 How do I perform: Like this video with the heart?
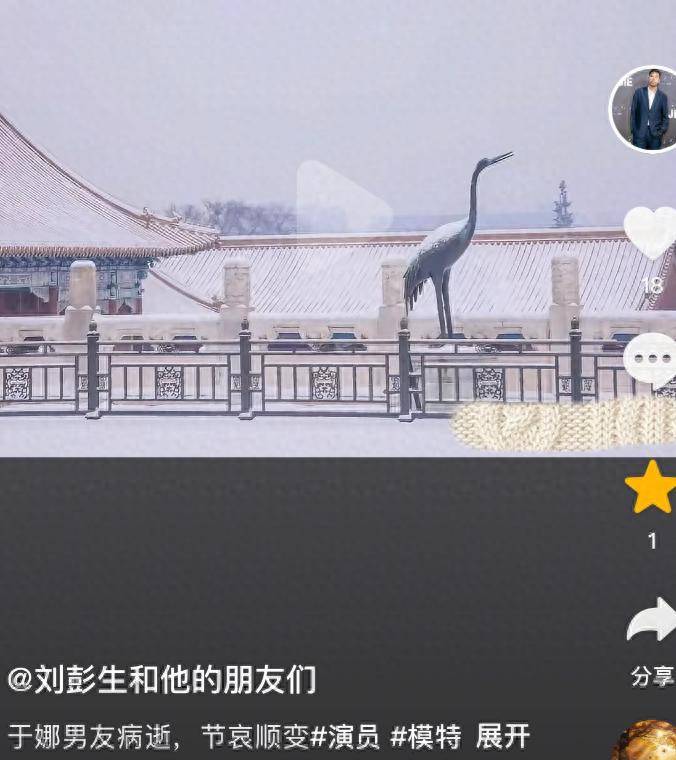pos(650,232)
